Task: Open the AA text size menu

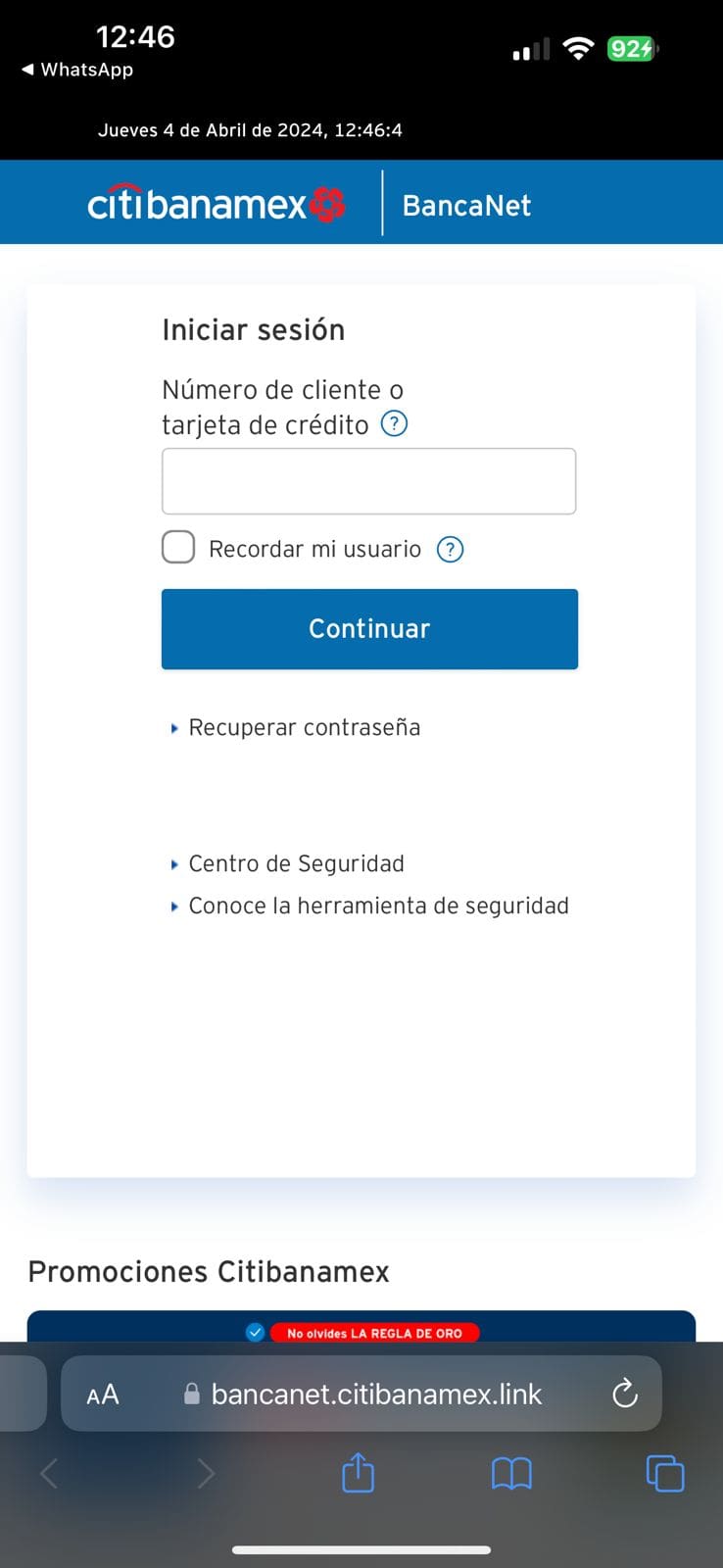Action: coord(103,1395)
